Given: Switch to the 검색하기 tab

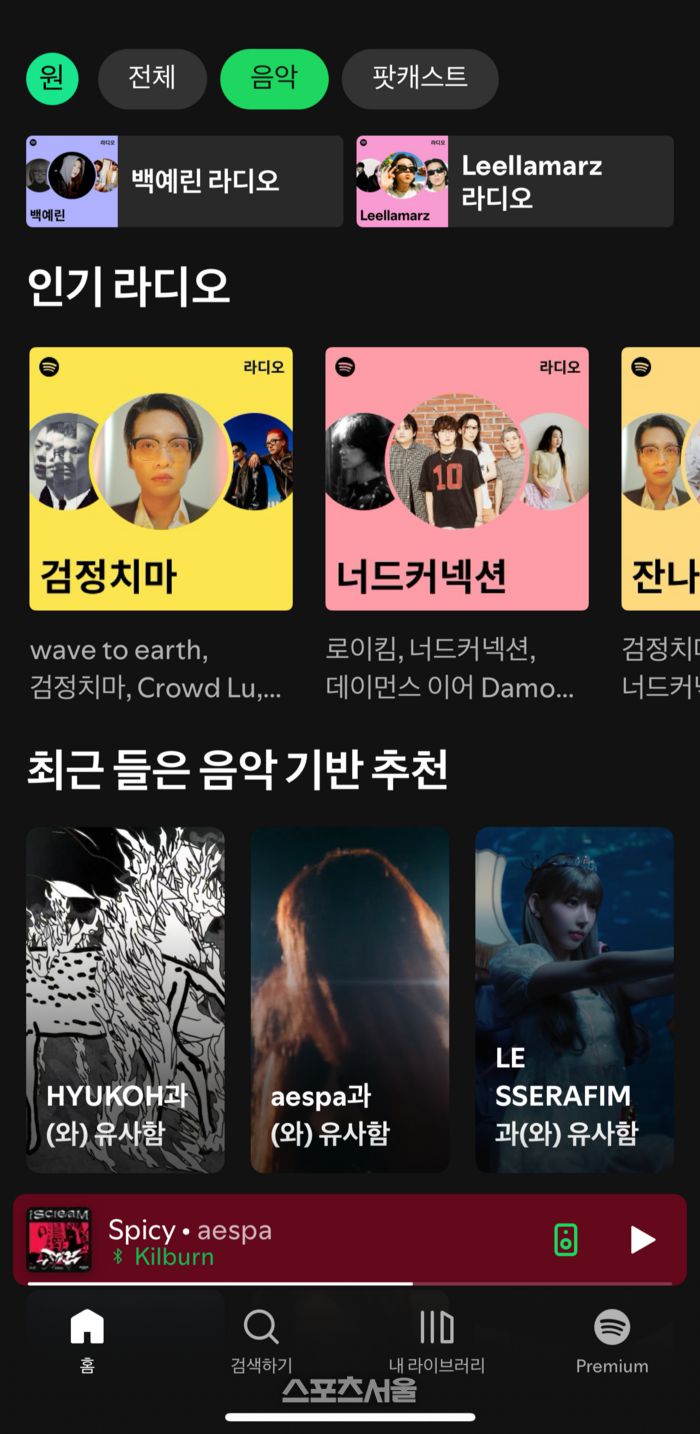Looking at the screenshot, I should pos(261,1342).
